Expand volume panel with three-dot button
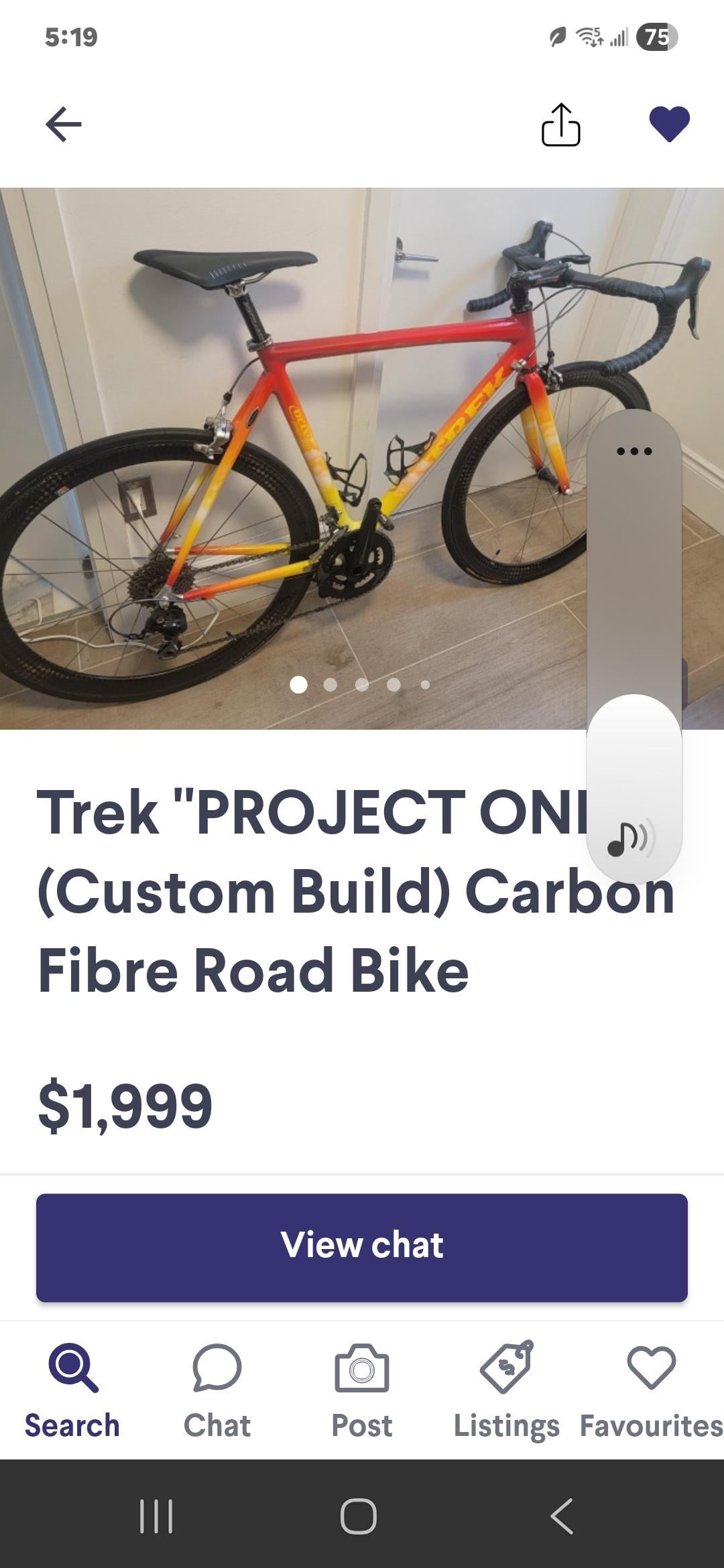The height and width of the screenshot is (1568, 724). (634, 451)
